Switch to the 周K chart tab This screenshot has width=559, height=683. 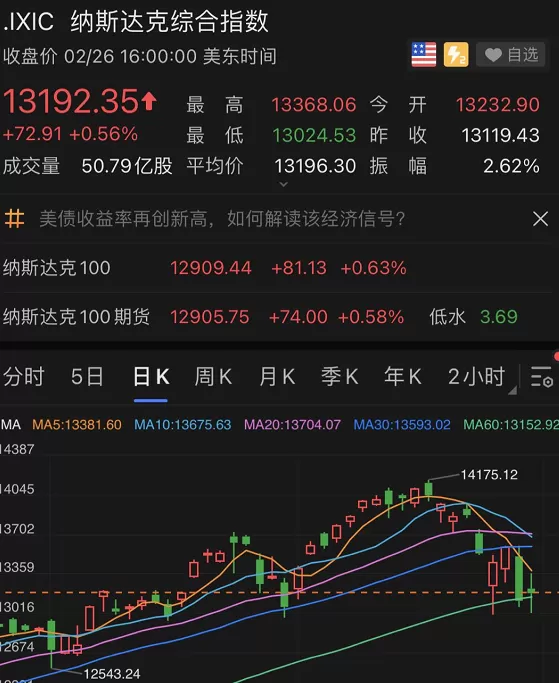213,377
